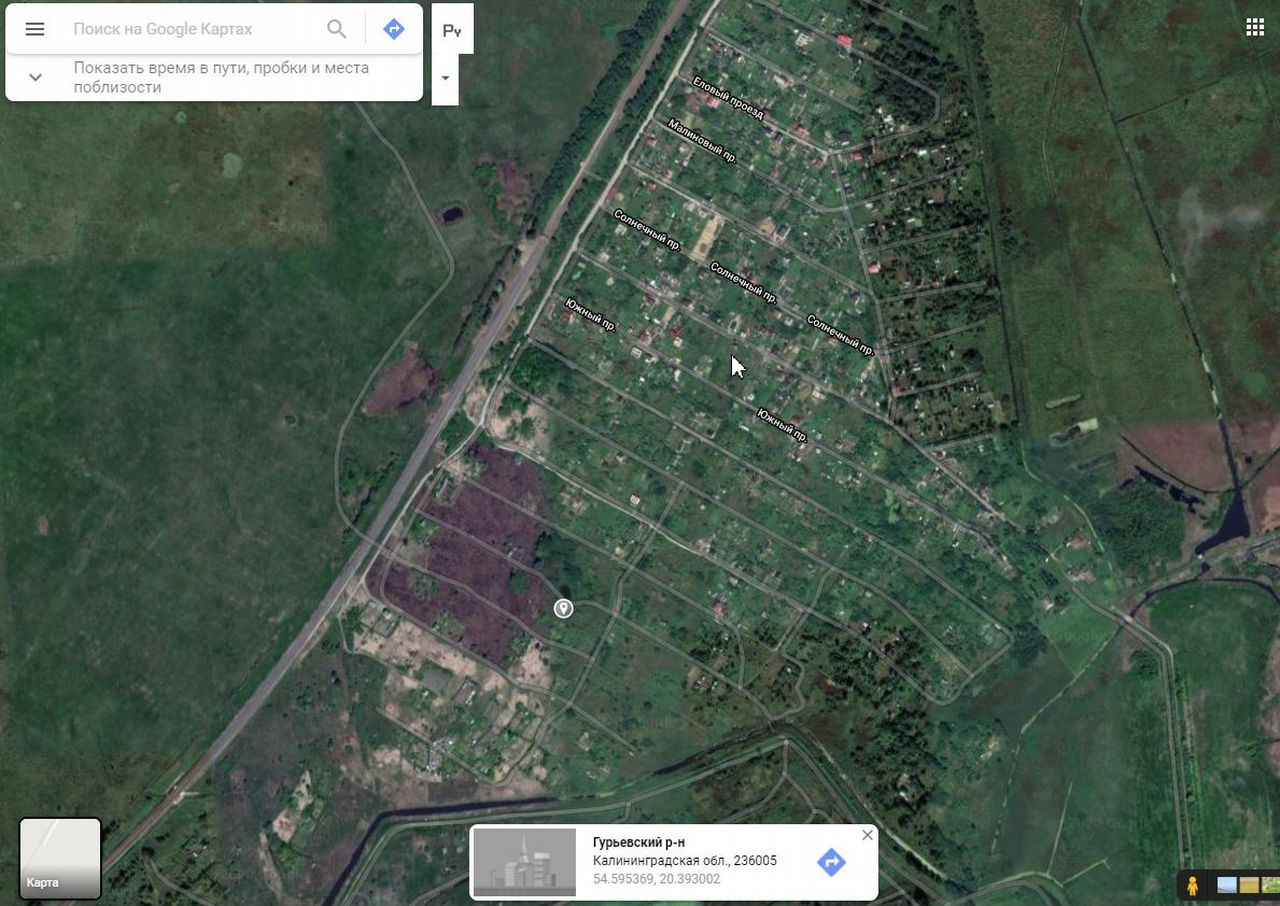Close the Гурьевский р-н info card
Viewport: 1280px width, 906px height.
click(x=867, y=835)
